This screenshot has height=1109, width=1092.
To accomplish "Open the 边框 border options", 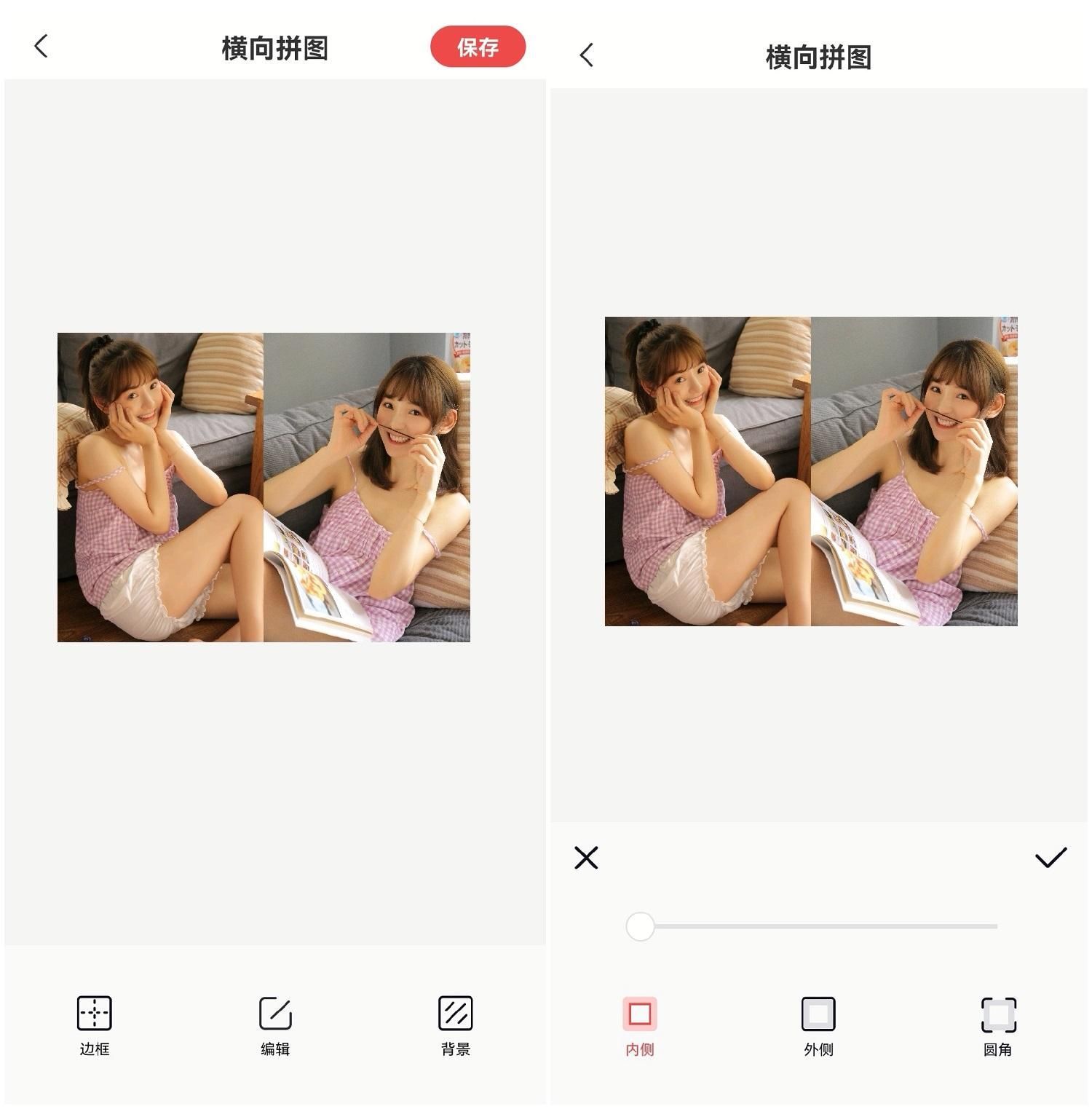I will (94, 1025).
